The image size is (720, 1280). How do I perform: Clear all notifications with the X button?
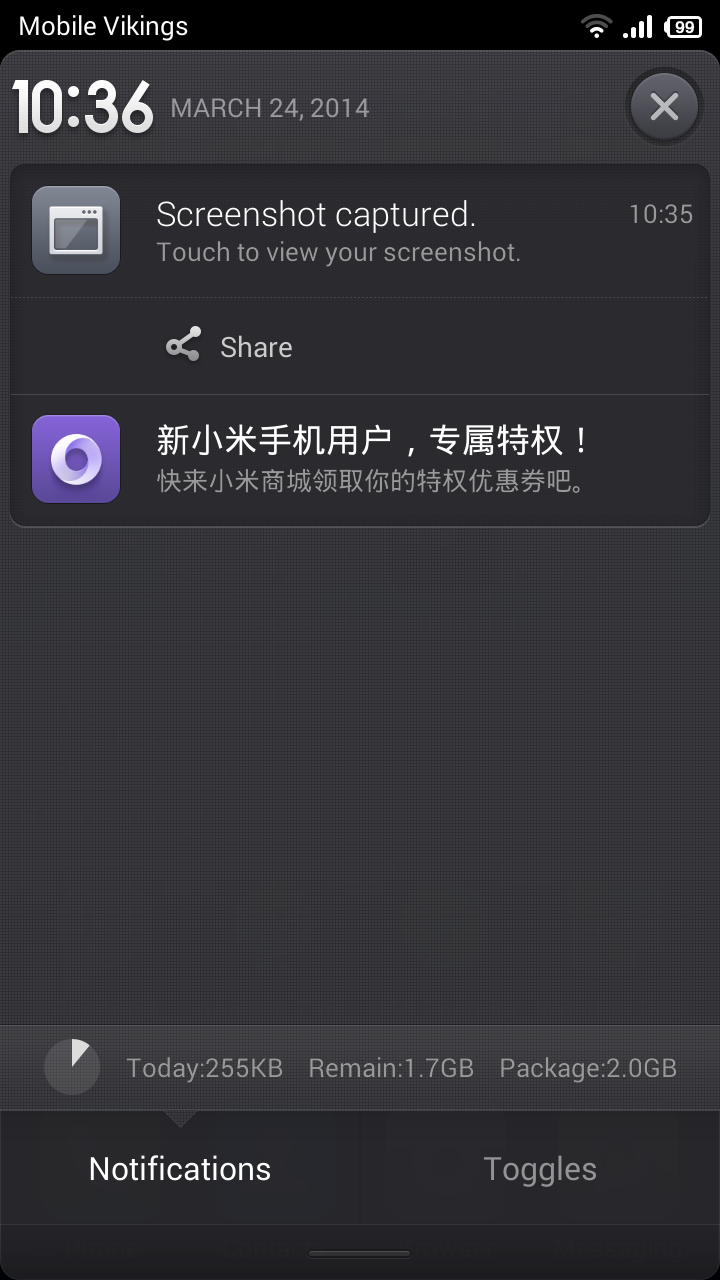click(664, 106)
